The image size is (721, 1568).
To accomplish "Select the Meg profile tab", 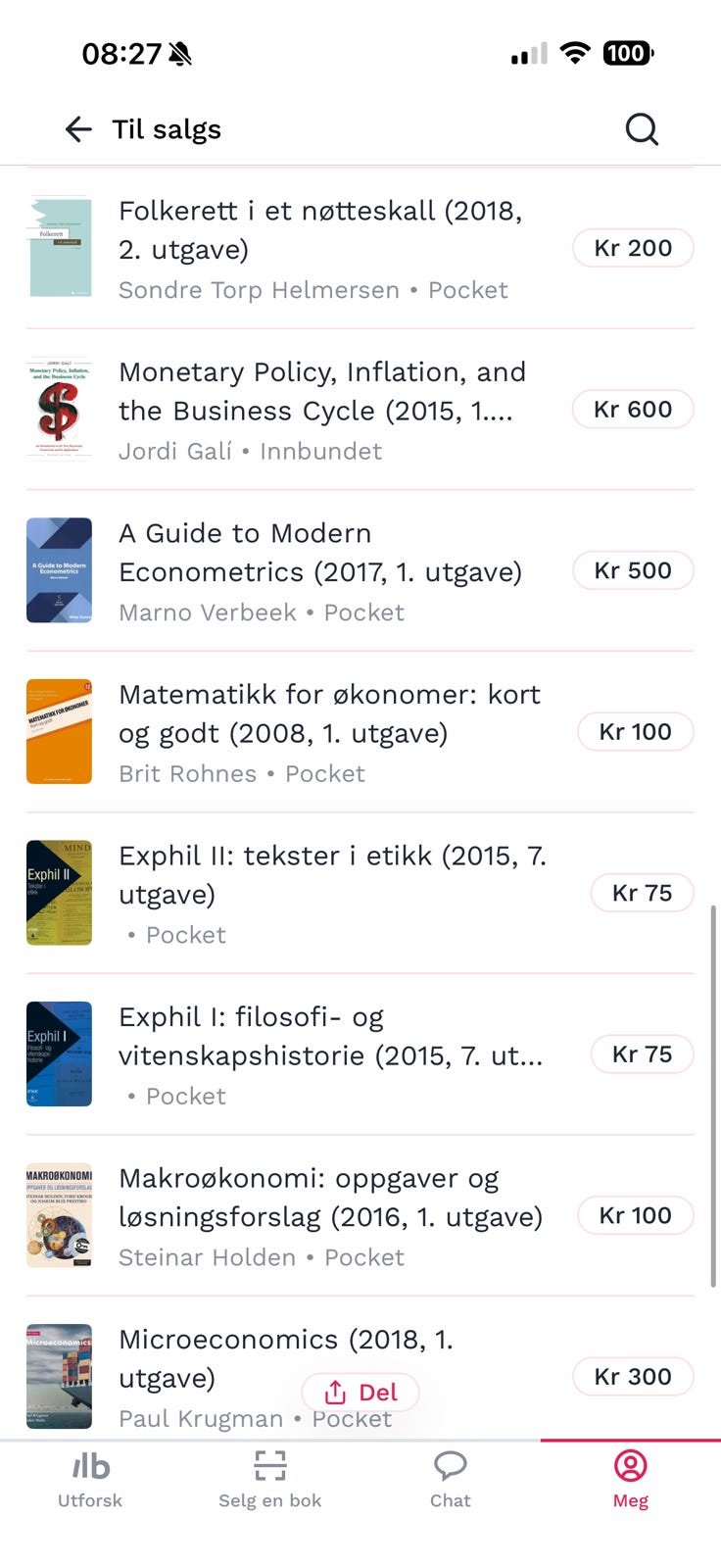I will 630,1479.
